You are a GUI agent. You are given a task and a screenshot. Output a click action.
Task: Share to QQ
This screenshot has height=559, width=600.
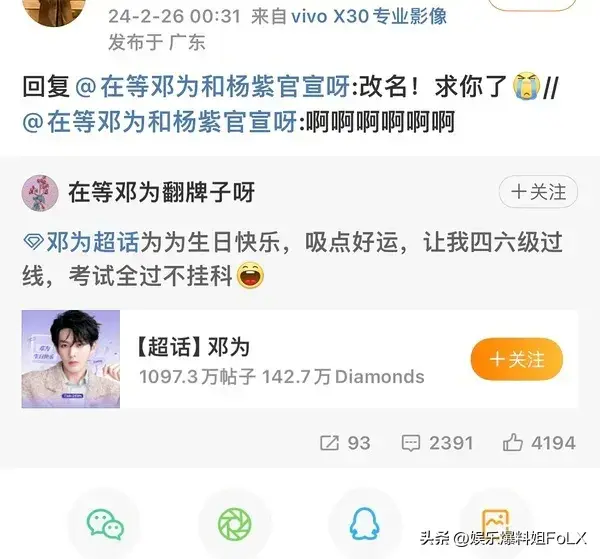(365, 524)
